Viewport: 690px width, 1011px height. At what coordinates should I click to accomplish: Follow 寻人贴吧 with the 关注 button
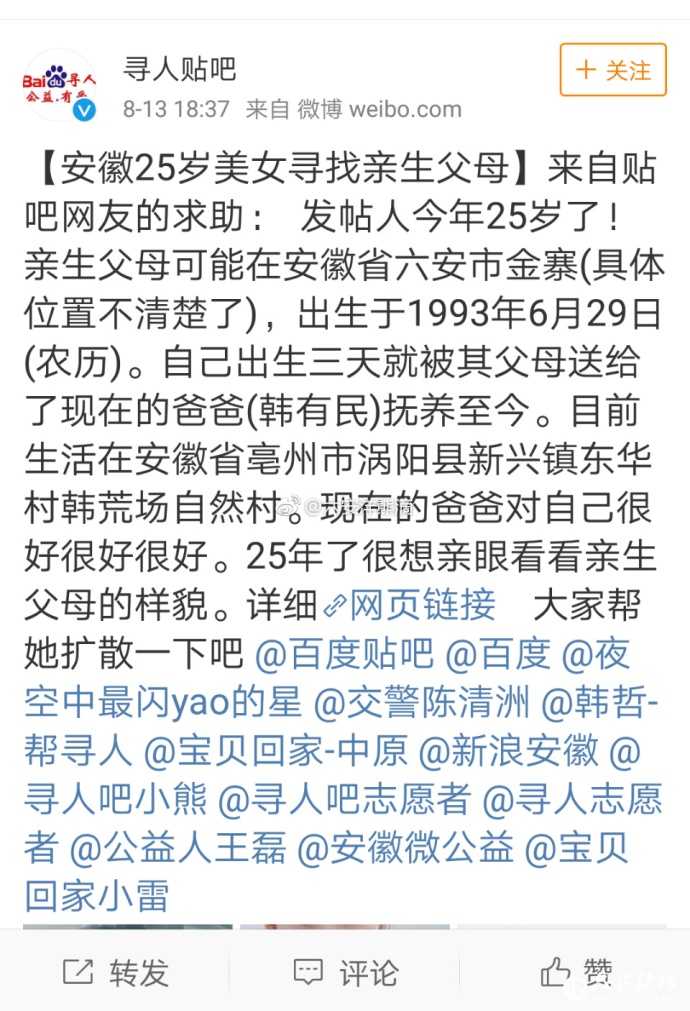[613, 70]
